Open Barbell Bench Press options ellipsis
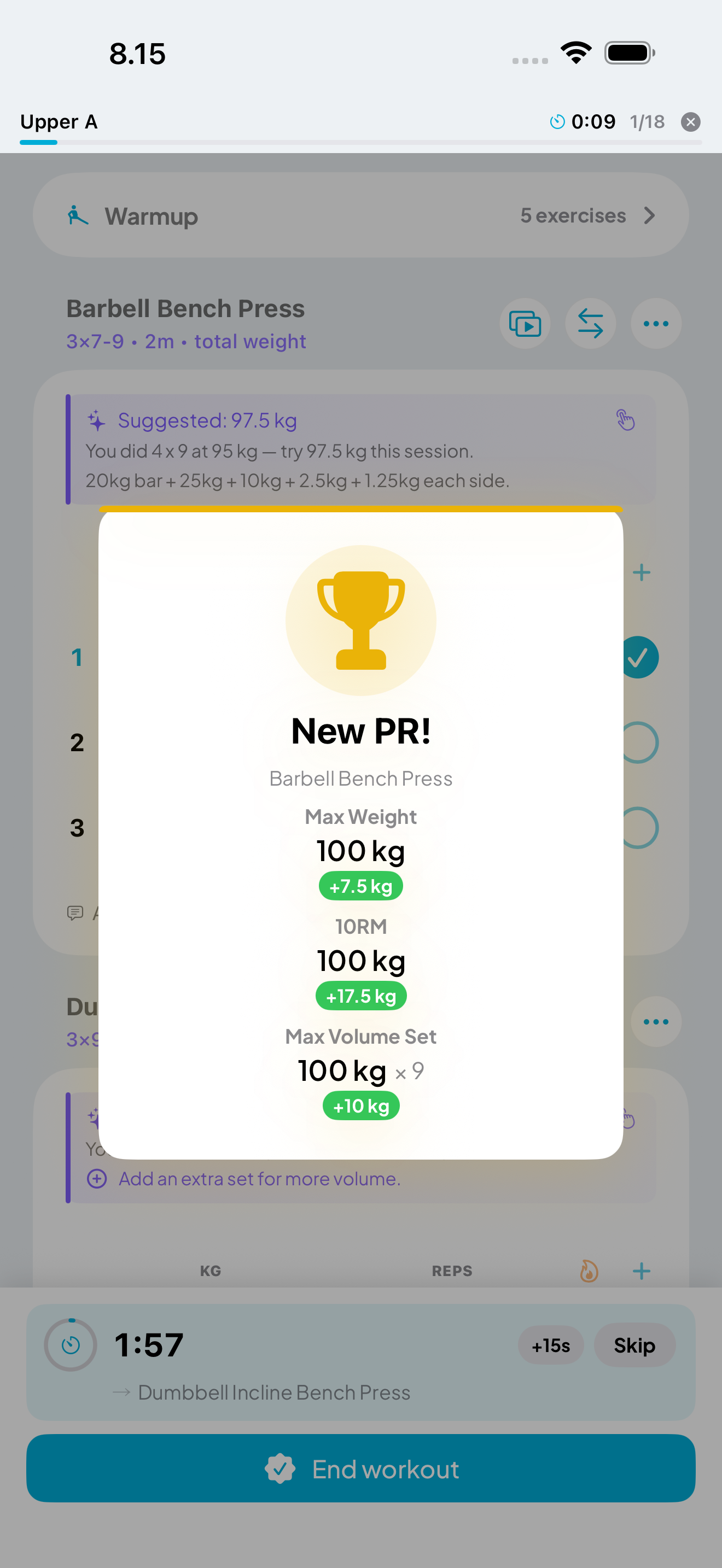The height and width of the screenshot is (1568, 722). point(656,324)
